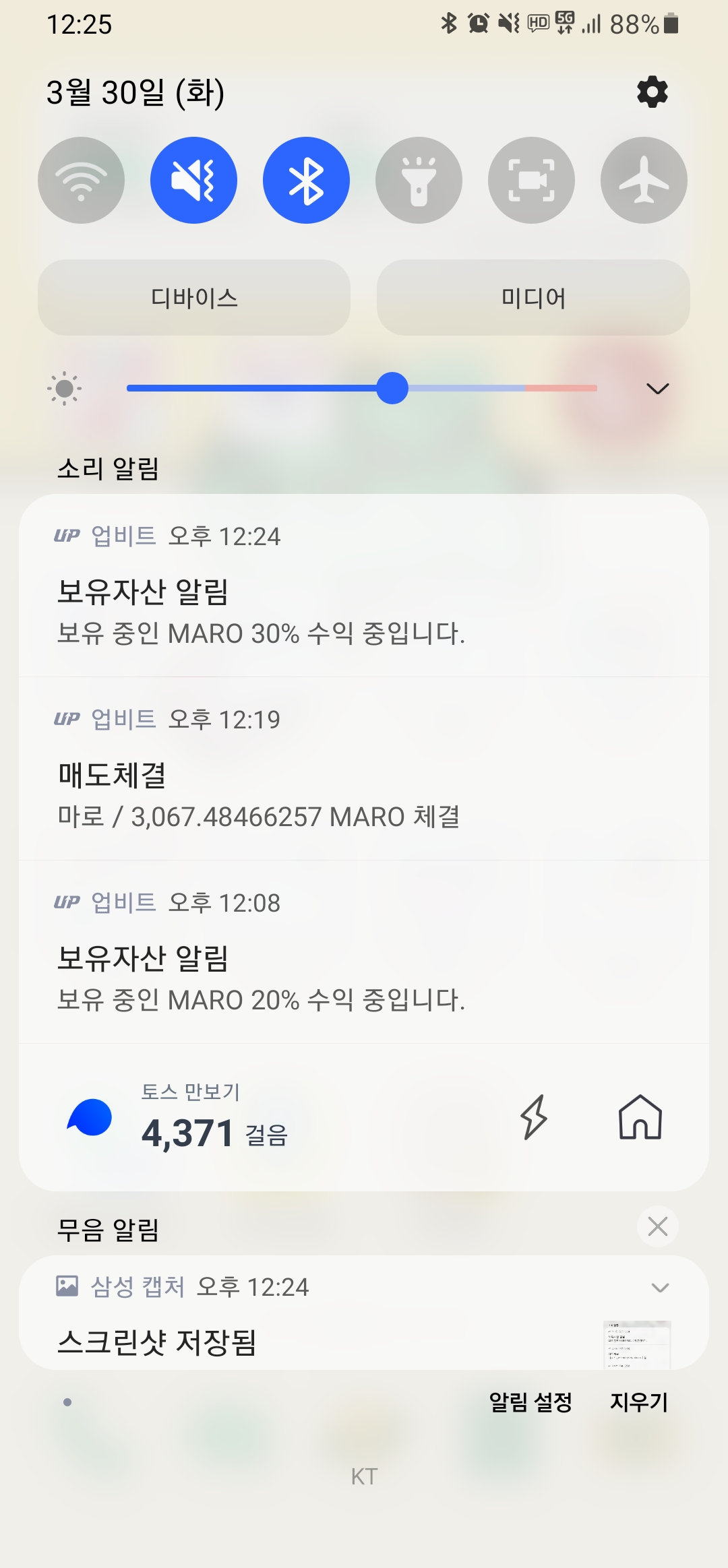Toggle the mute sound mode button
728x1568 pixels.
pyautogui.click(x=193, y=181)
